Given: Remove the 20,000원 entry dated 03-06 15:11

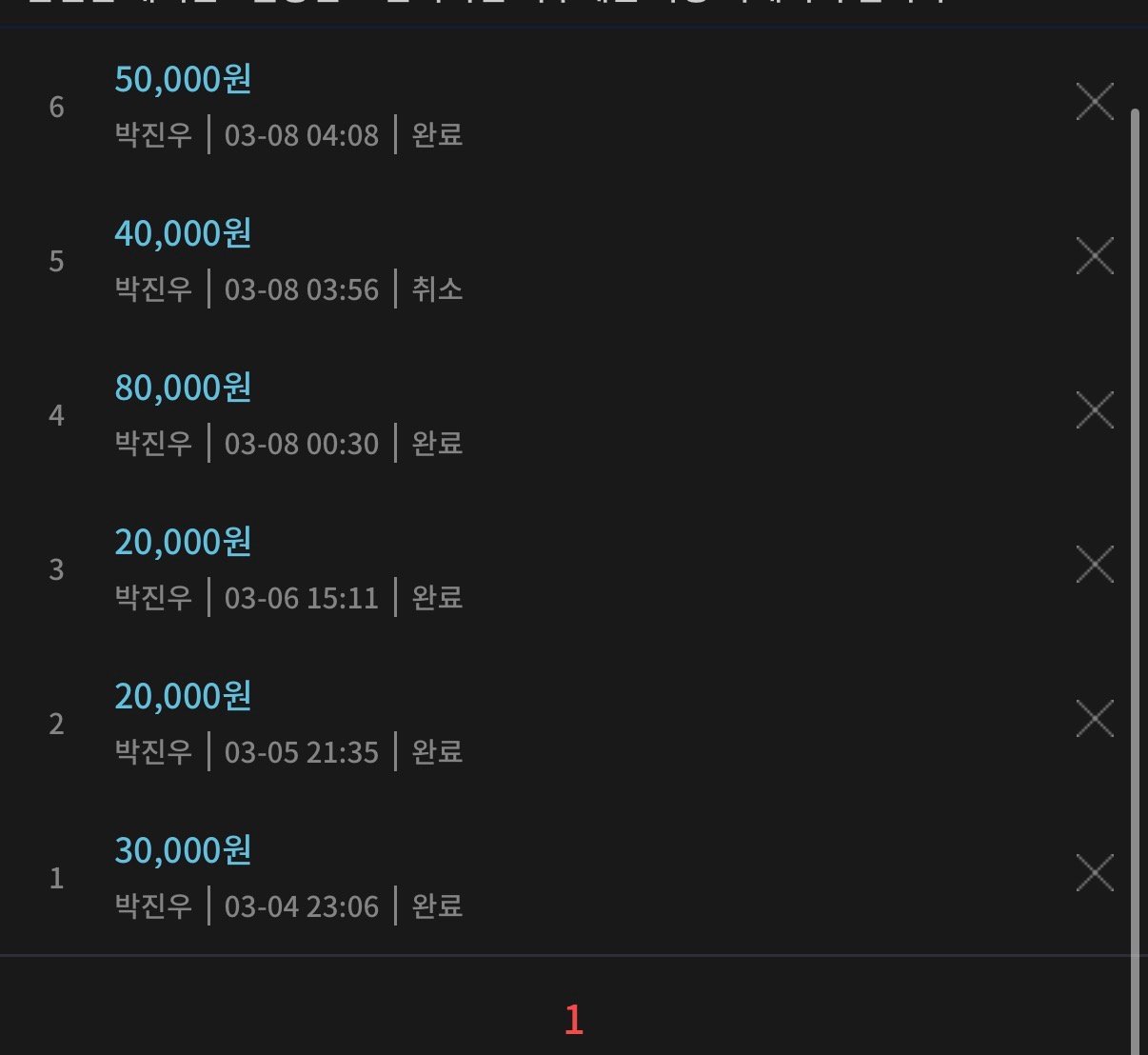Looking at the screenshot, I should [x=1095, y=565].
